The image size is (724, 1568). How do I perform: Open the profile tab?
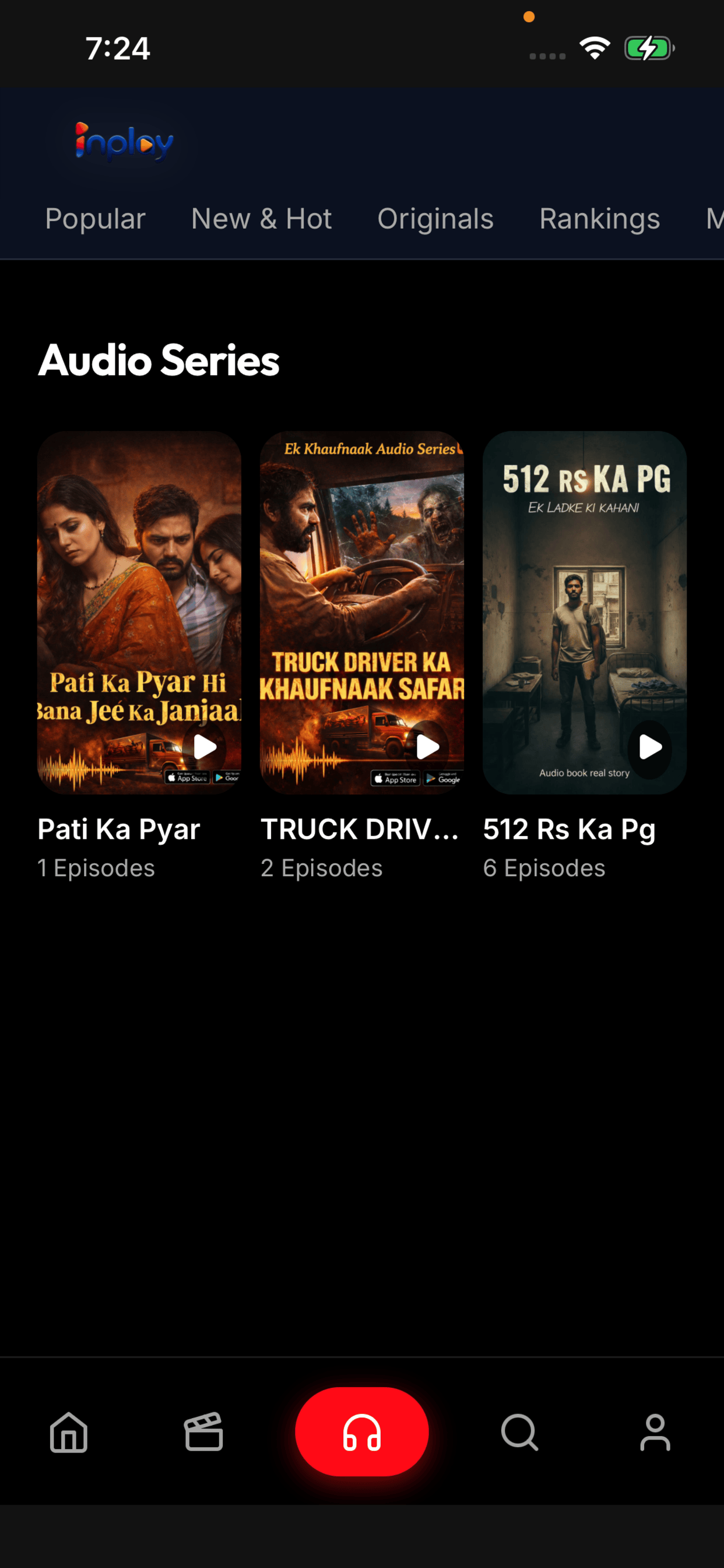[655, 1432]
